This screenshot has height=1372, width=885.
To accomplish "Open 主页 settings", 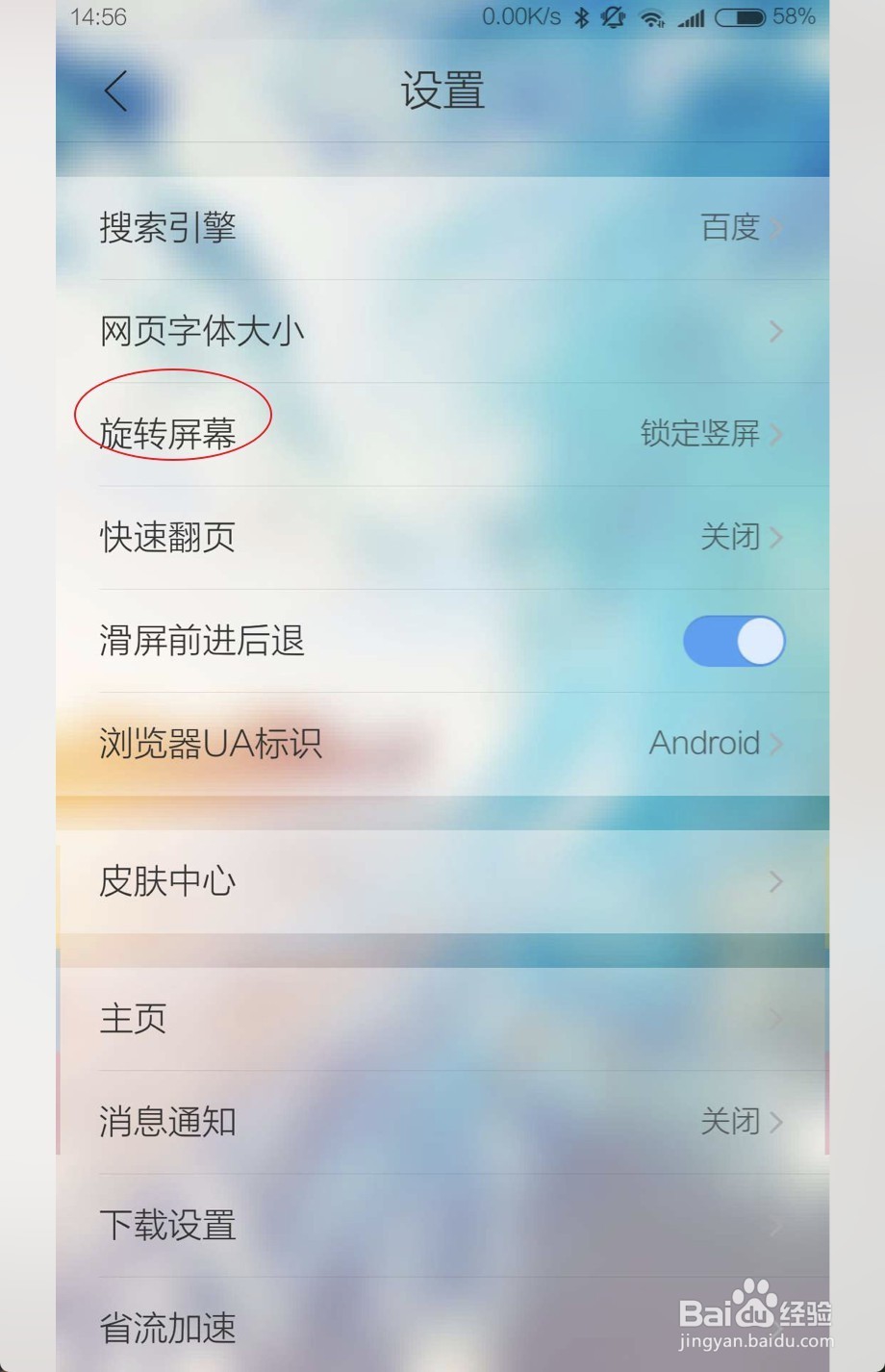I will coord(442,1018).
